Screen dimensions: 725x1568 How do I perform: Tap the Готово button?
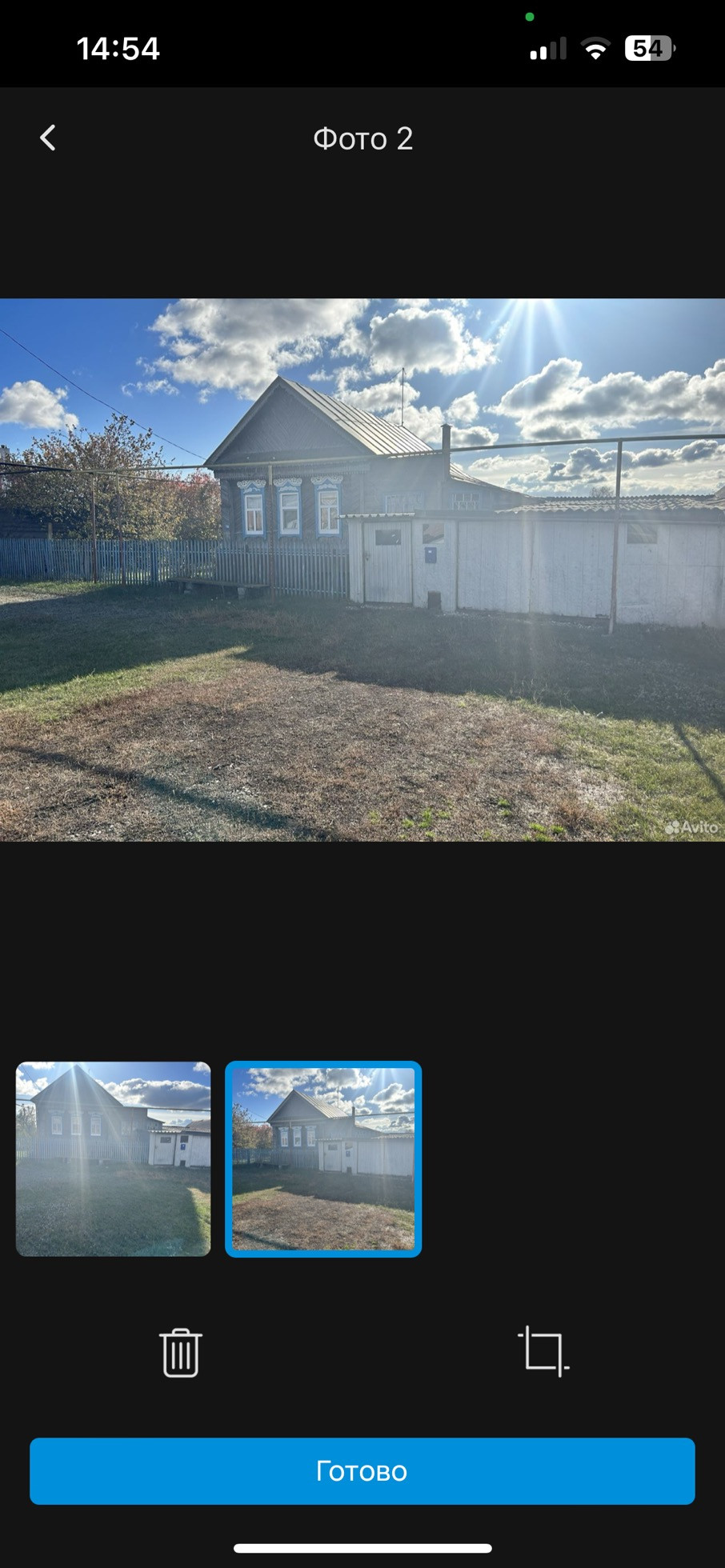pos(362,1470)
